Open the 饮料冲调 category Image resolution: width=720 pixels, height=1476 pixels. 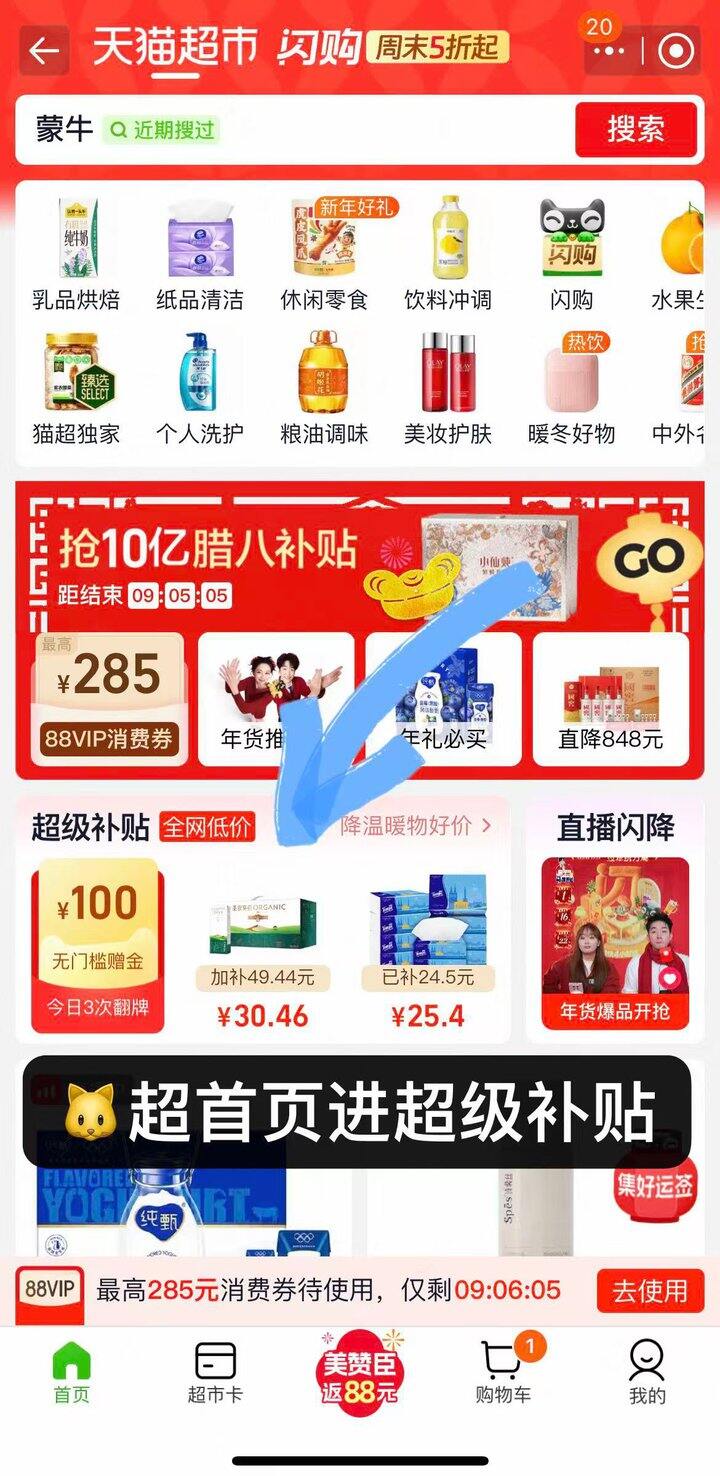[447, 255]
